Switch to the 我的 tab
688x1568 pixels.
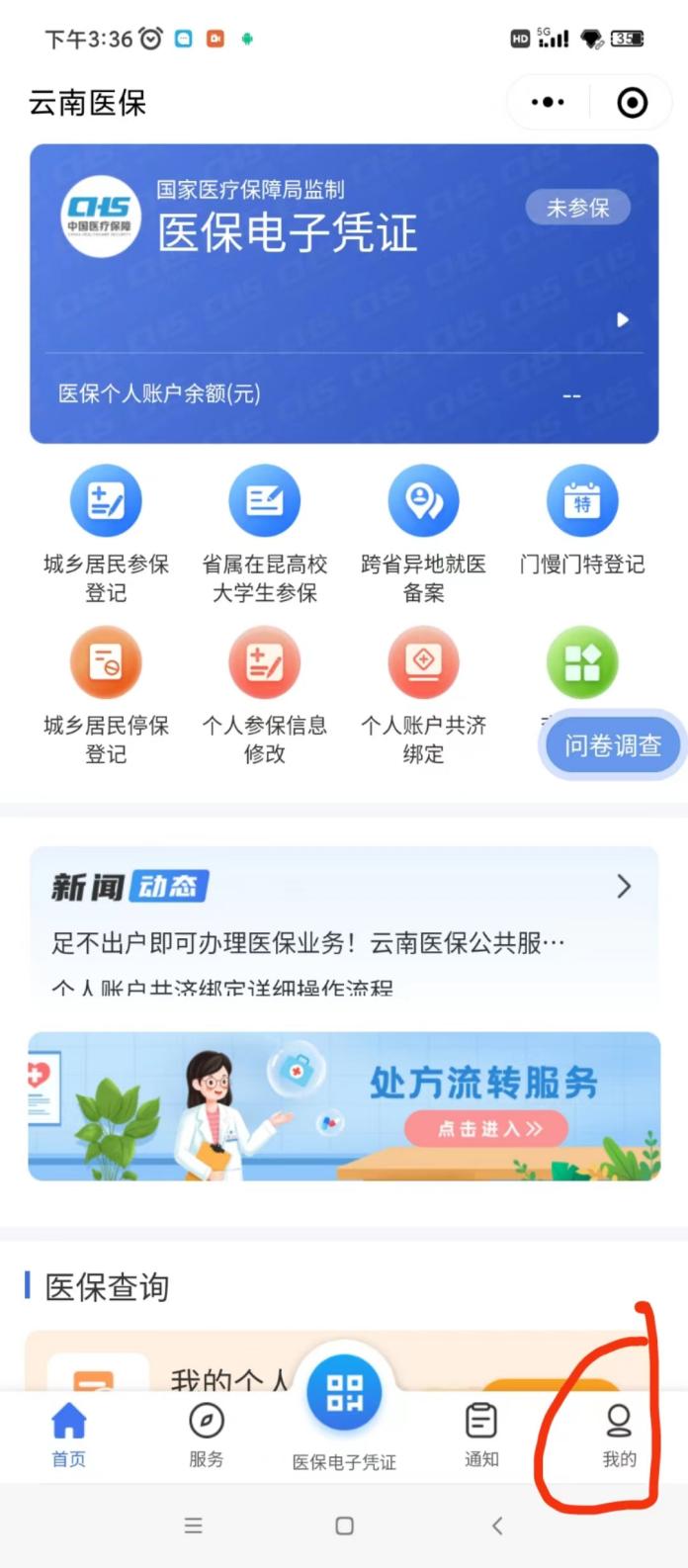click(619, 1436)
